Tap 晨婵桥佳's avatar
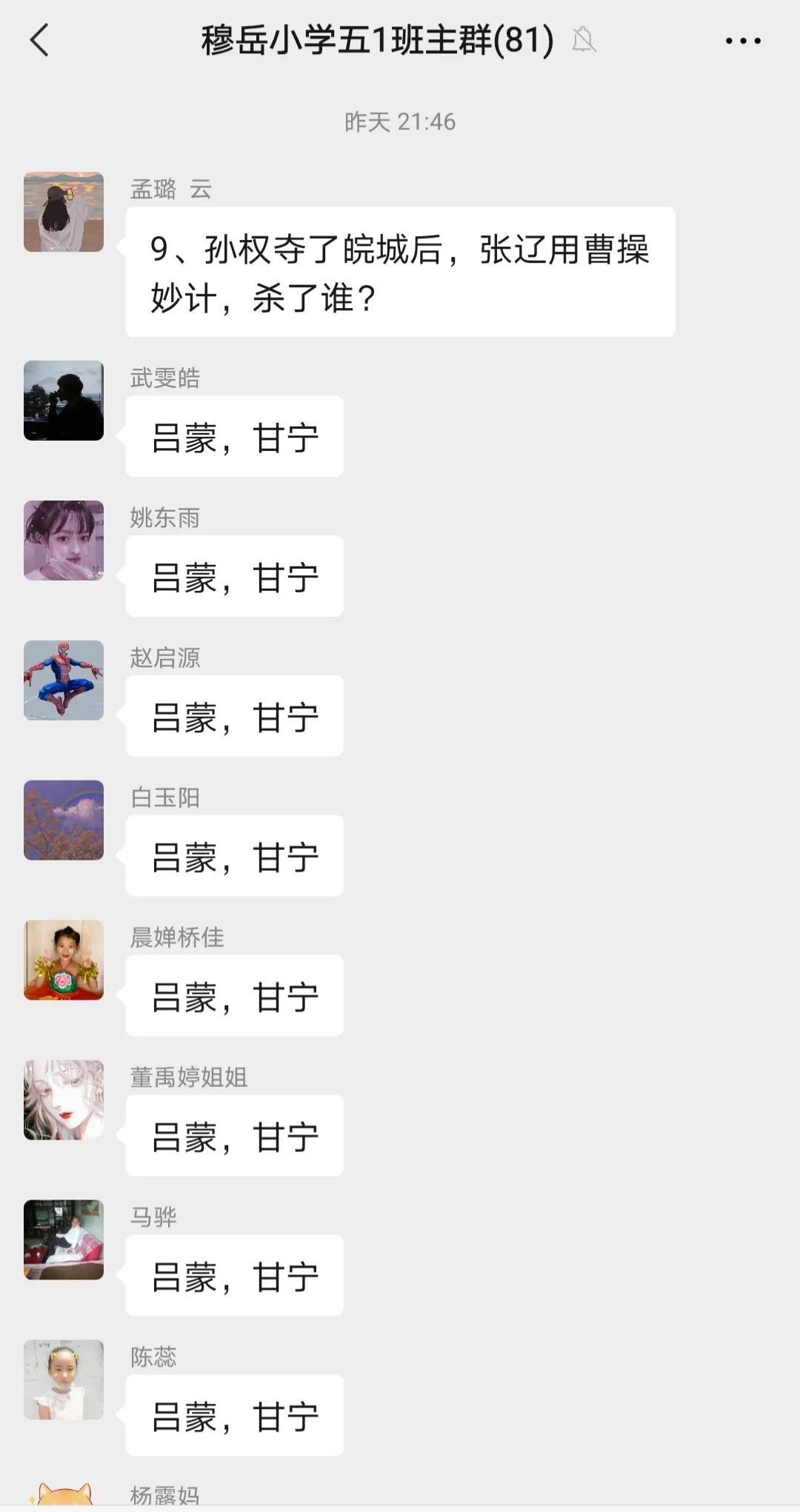This screenshot has height=1512, width=800. (x=64, y=960)
